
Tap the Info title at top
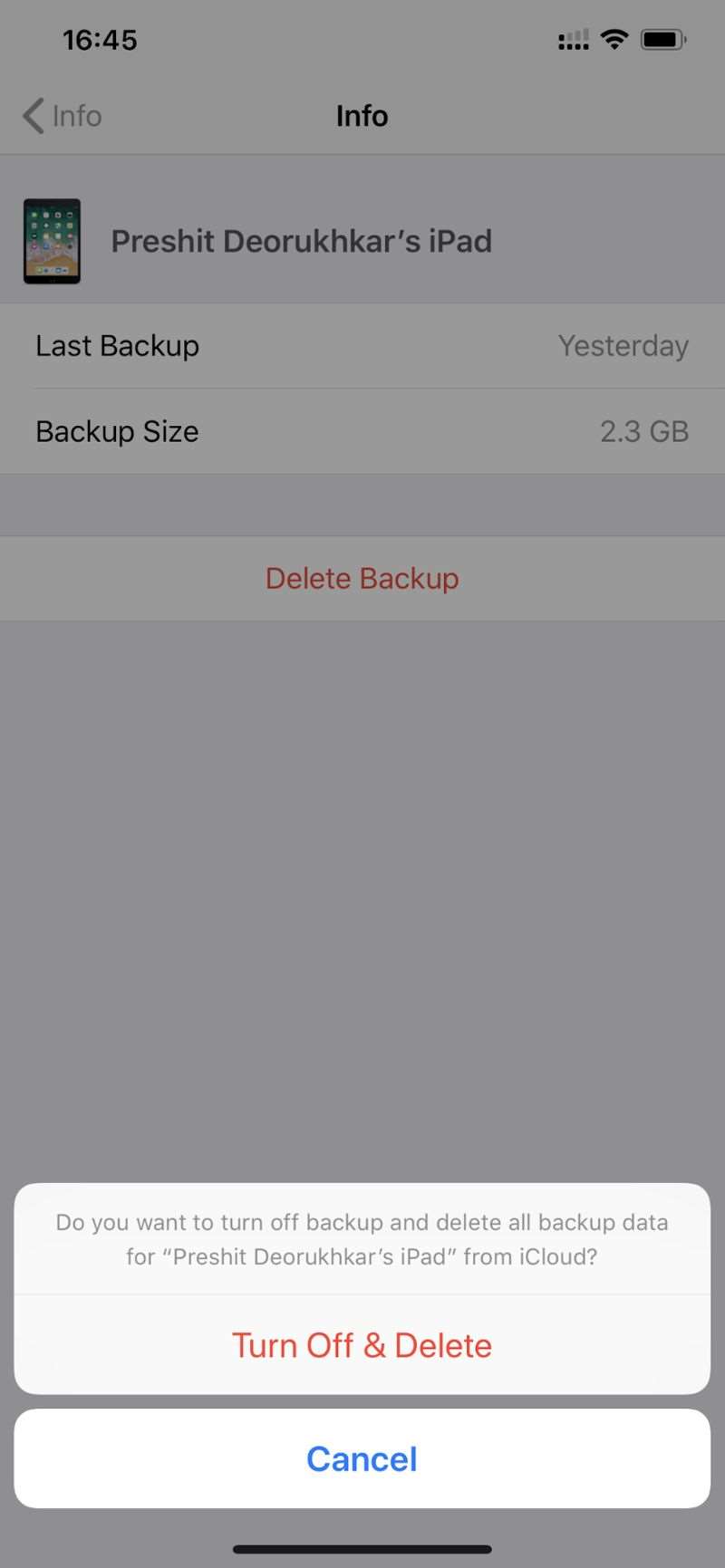[362, 116]
